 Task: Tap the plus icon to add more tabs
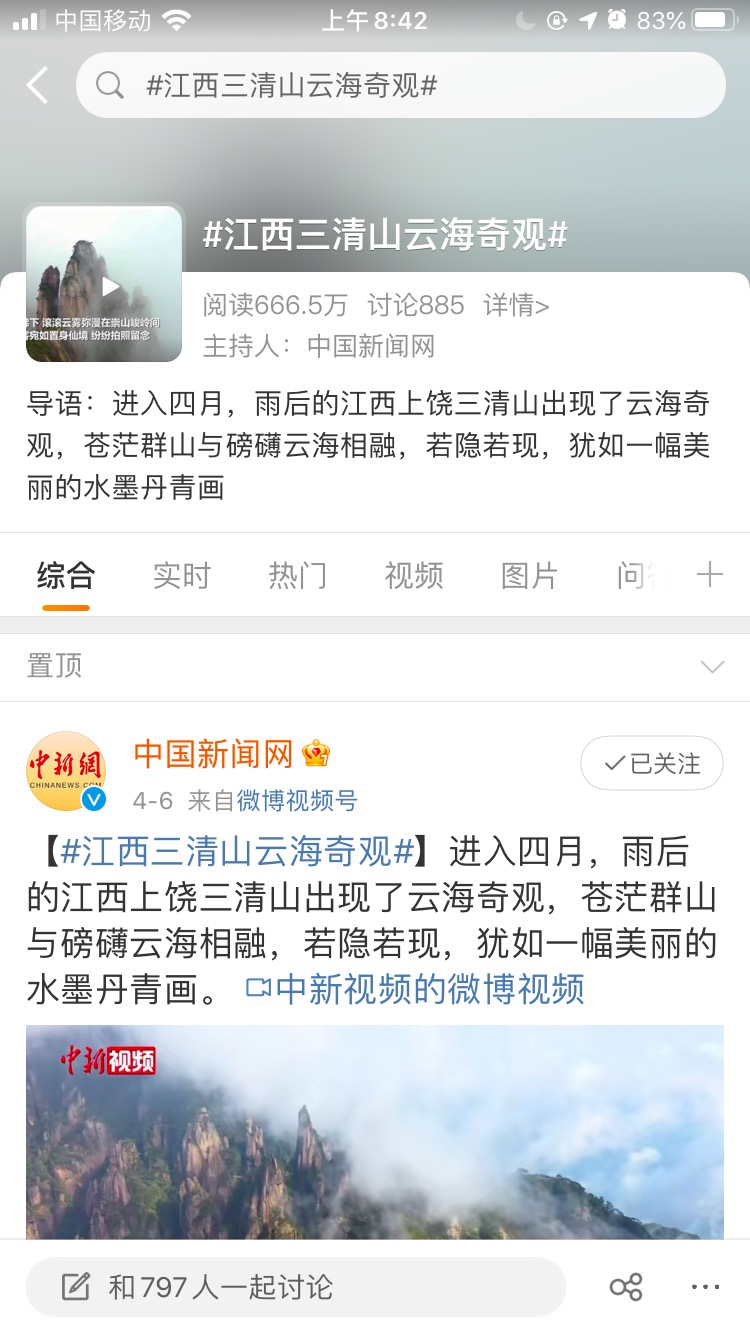tap(709, 575)
